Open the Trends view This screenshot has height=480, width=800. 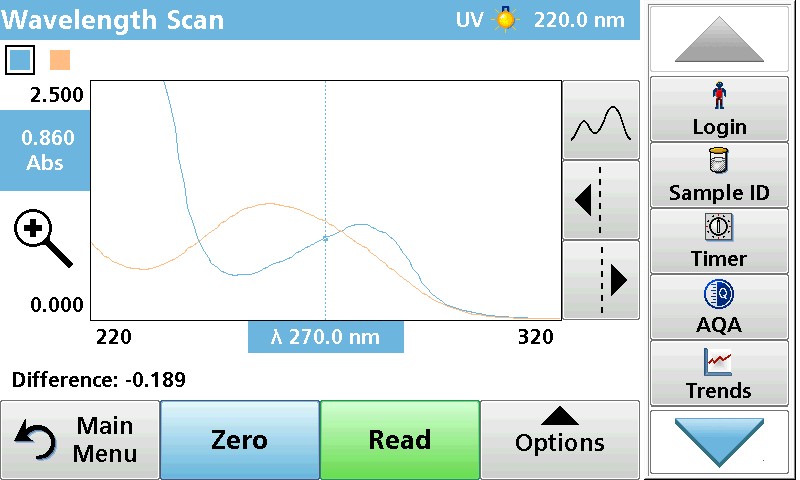(719, 373)
